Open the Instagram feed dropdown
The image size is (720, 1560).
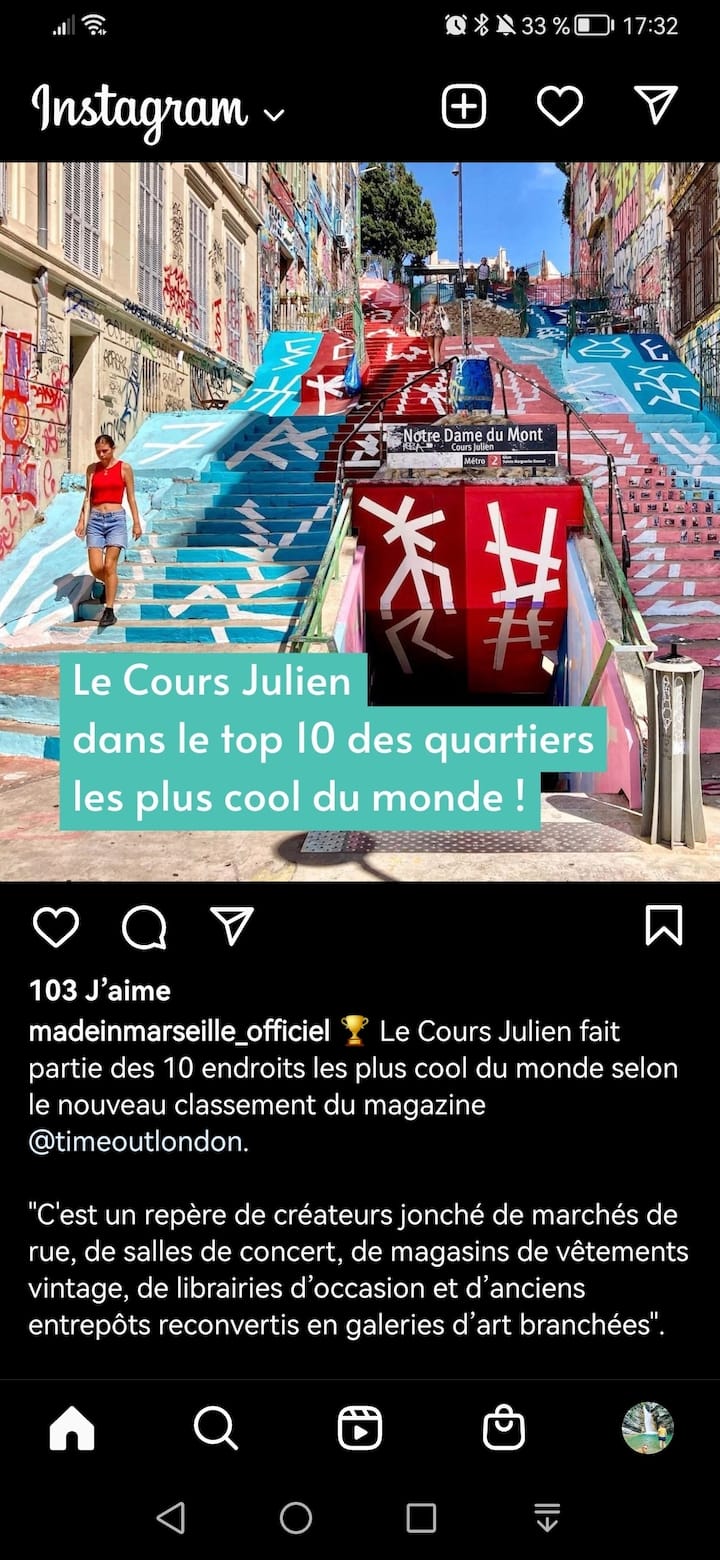pyautogui.click(x=273, y=114)
